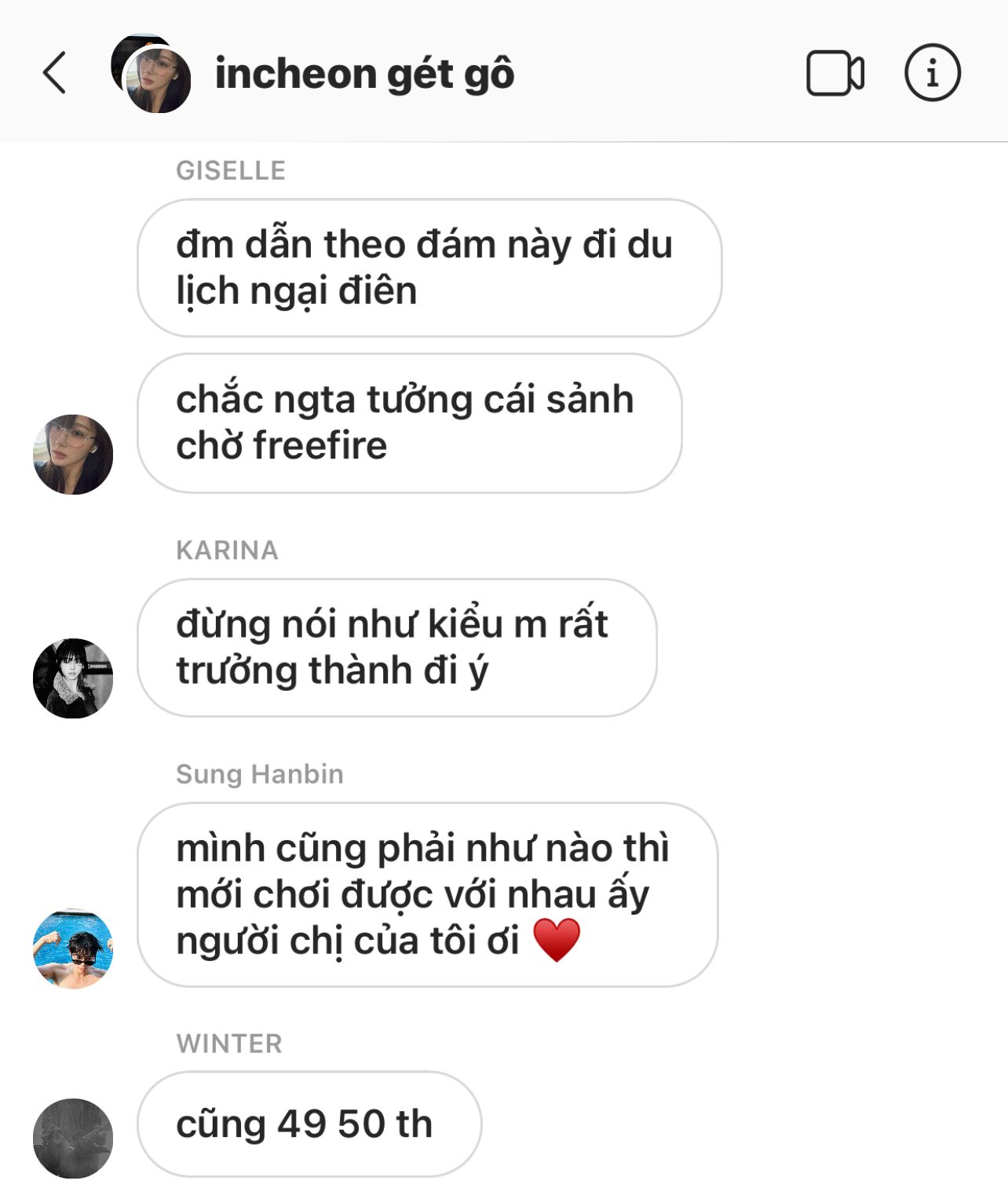Image resolution: width=1008 pixels, height=1199 pixels.
Task: Open Sung Hanbin's profile avatar
Action: pos(73,949)
